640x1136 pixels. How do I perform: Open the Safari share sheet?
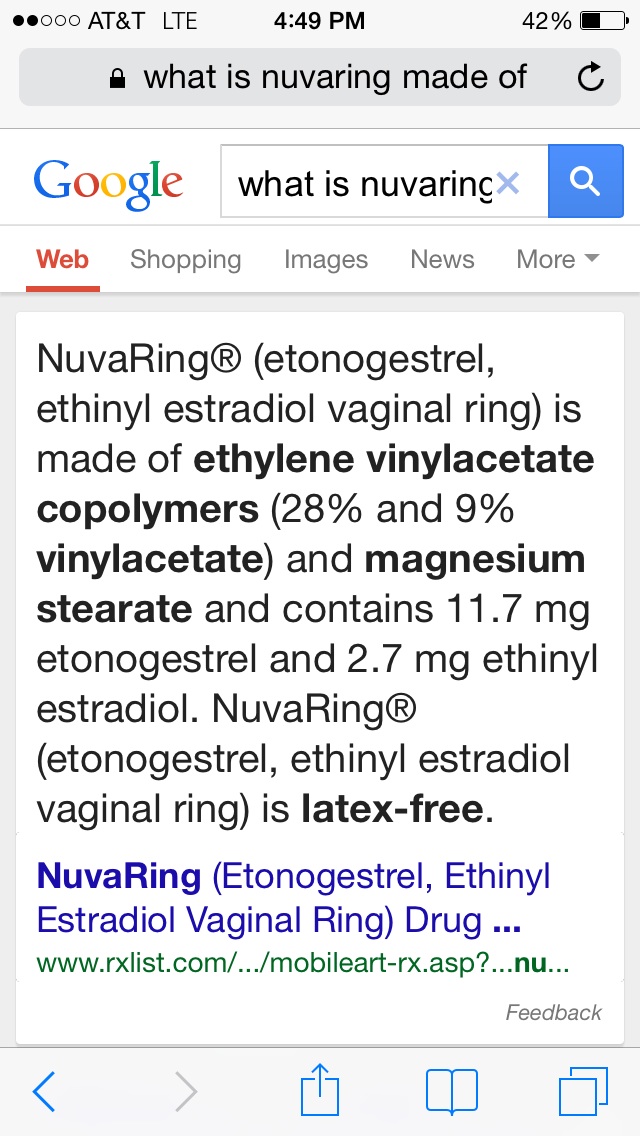[320, 1090]
